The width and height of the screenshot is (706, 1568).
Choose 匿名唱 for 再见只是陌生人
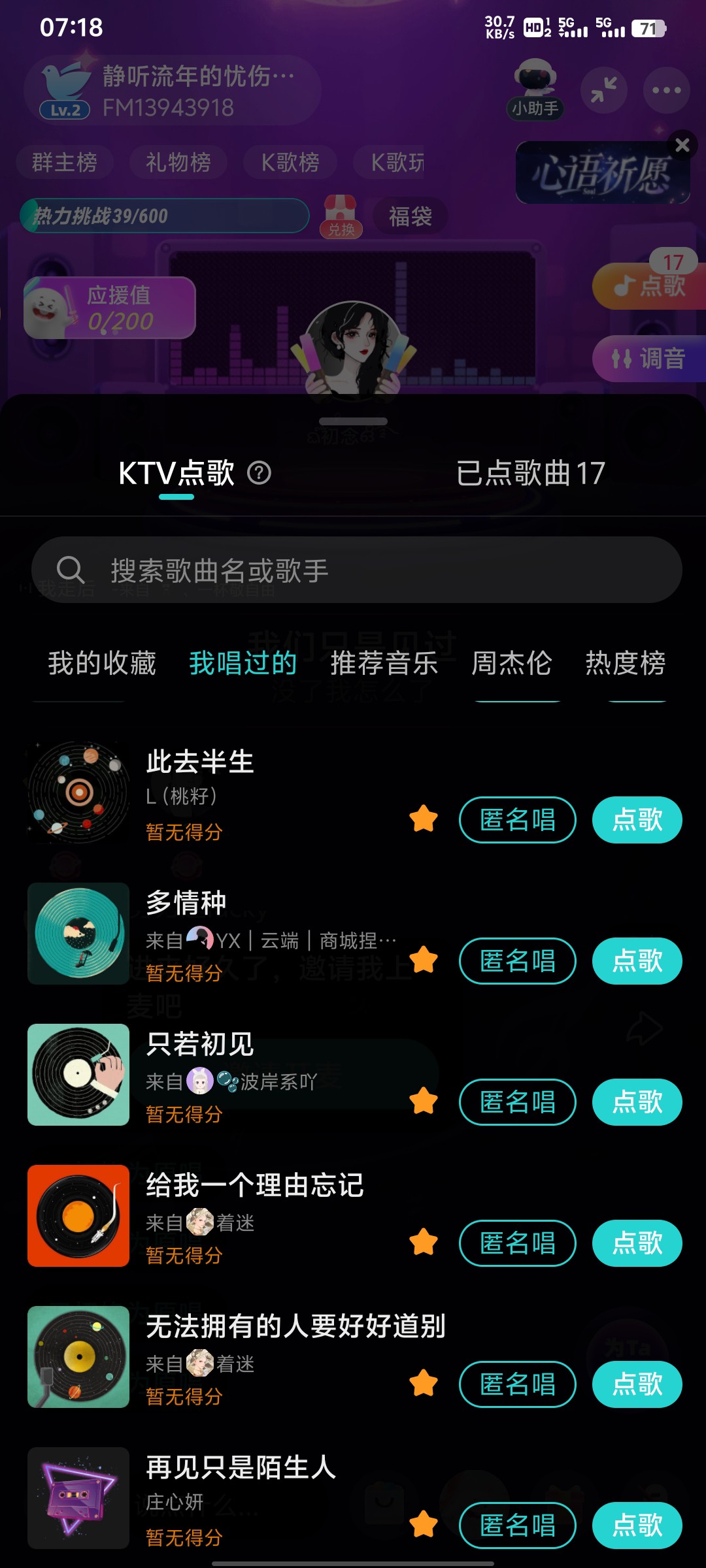(x=518, y=1526)
